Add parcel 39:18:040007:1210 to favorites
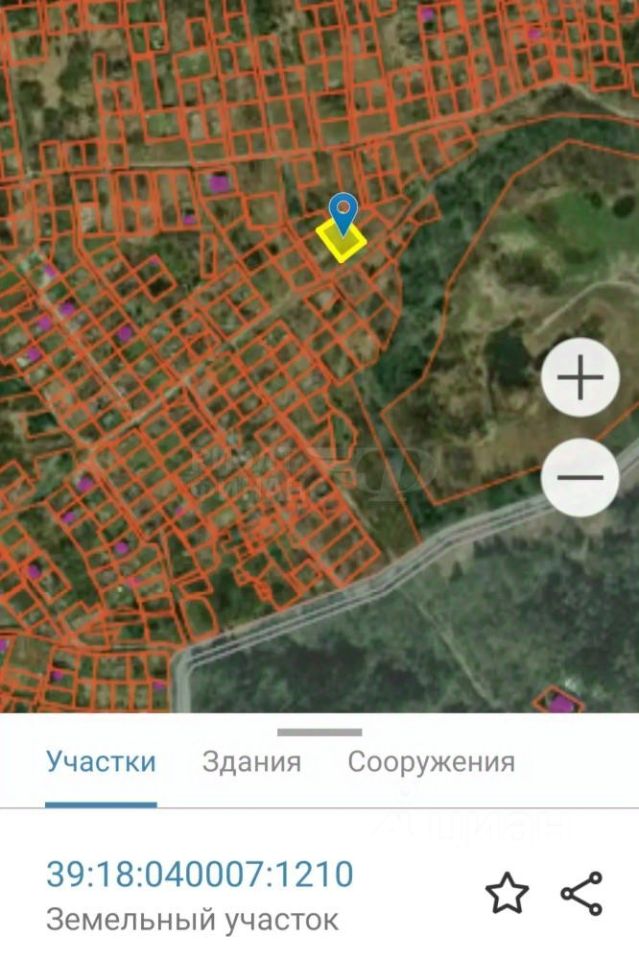639x960 pixels. coord(507,893)
